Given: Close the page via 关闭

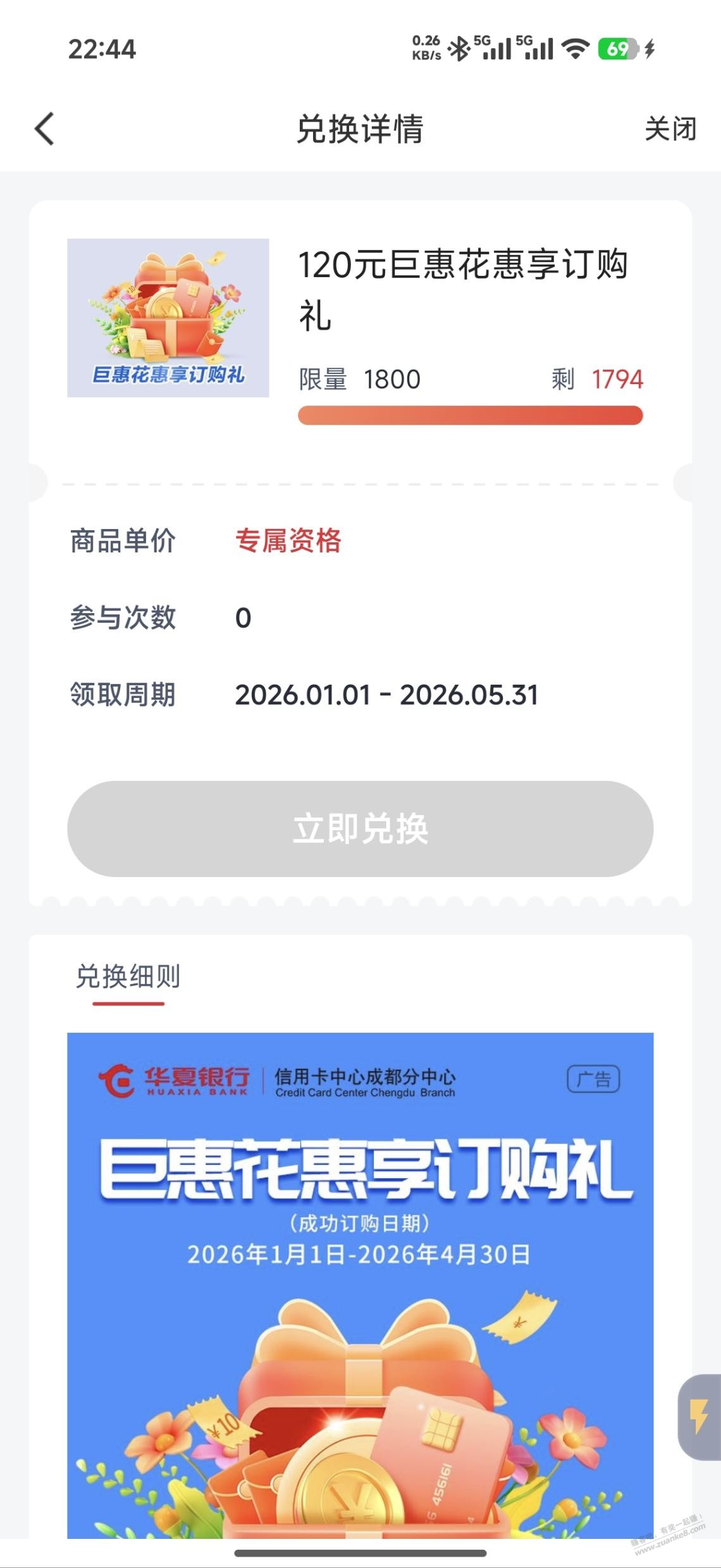Looking at the screenshot, I should tap(670, 129).
